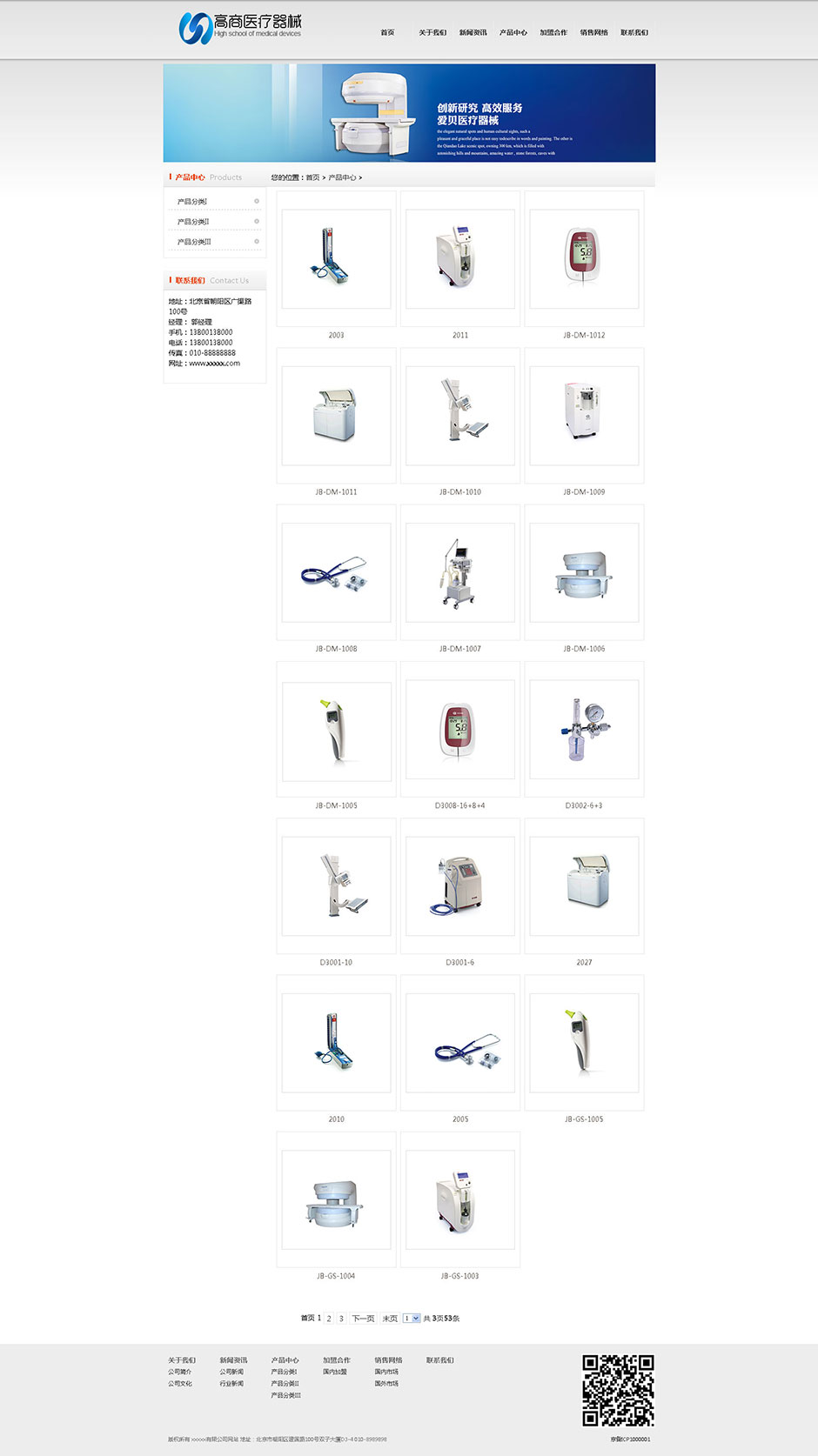Open 销售网络 in the top navigation

pos(594,33)
